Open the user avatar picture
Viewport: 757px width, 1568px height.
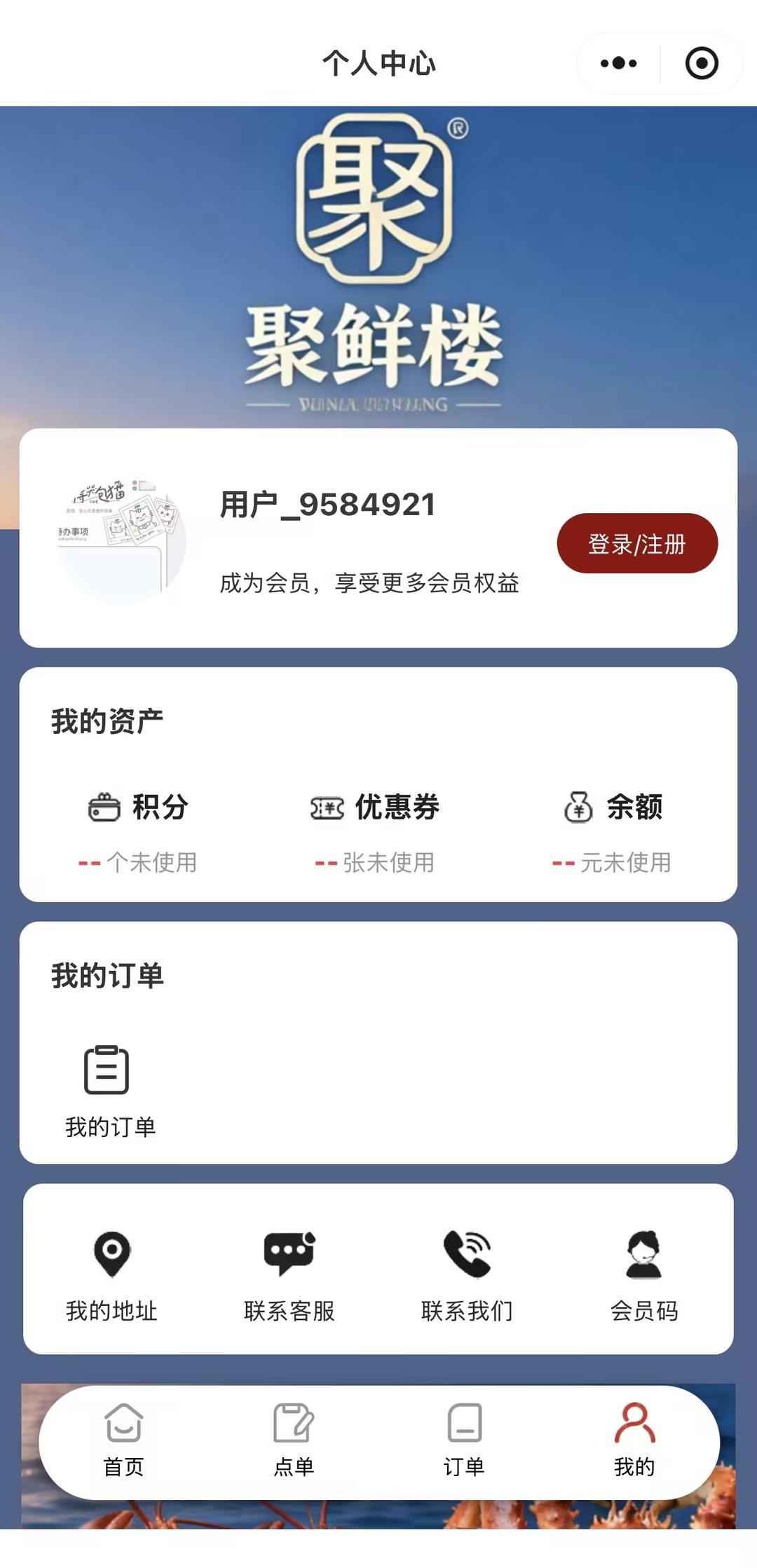click(x=122, y=540)
